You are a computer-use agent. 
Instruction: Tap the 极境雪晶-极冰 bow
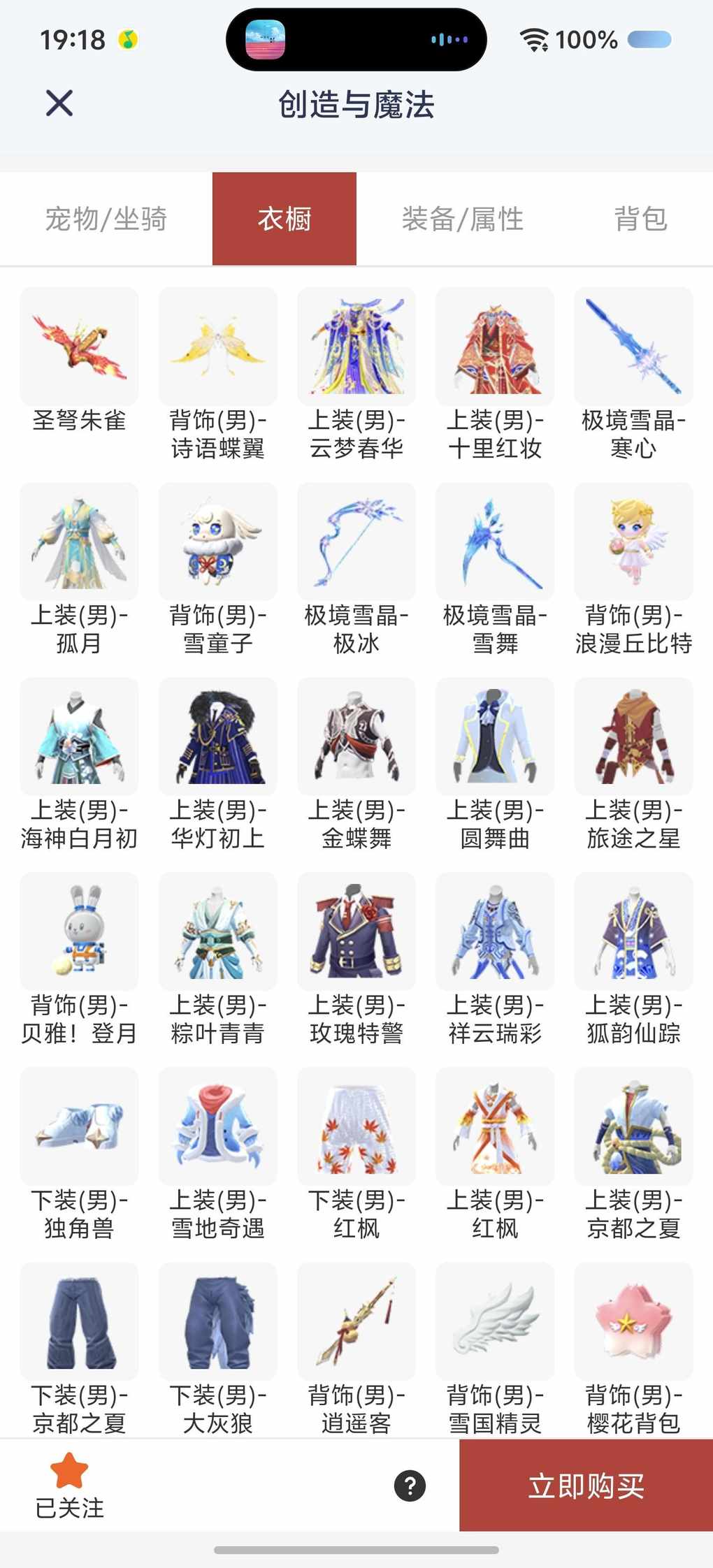pyautogui.click(x=356, y=542)
